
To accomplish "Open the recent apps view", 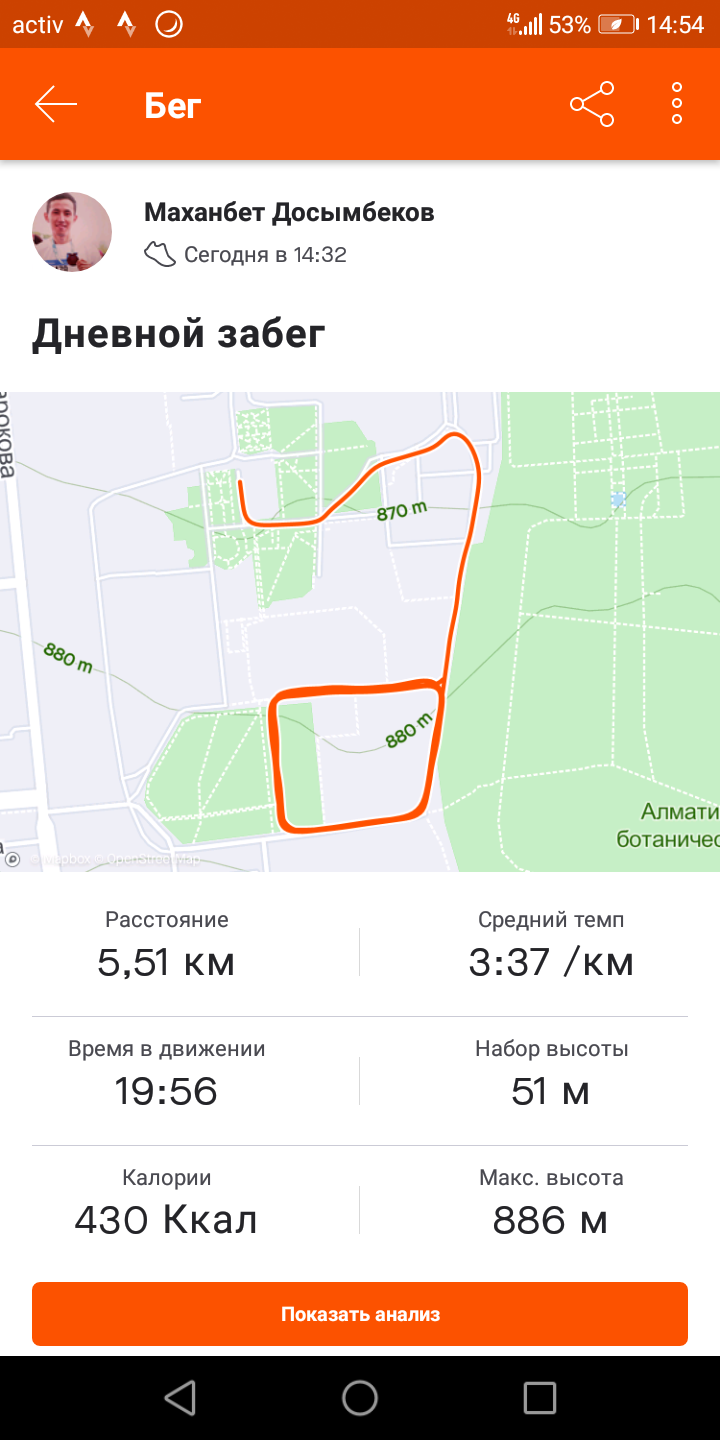I will (540, 1398).
